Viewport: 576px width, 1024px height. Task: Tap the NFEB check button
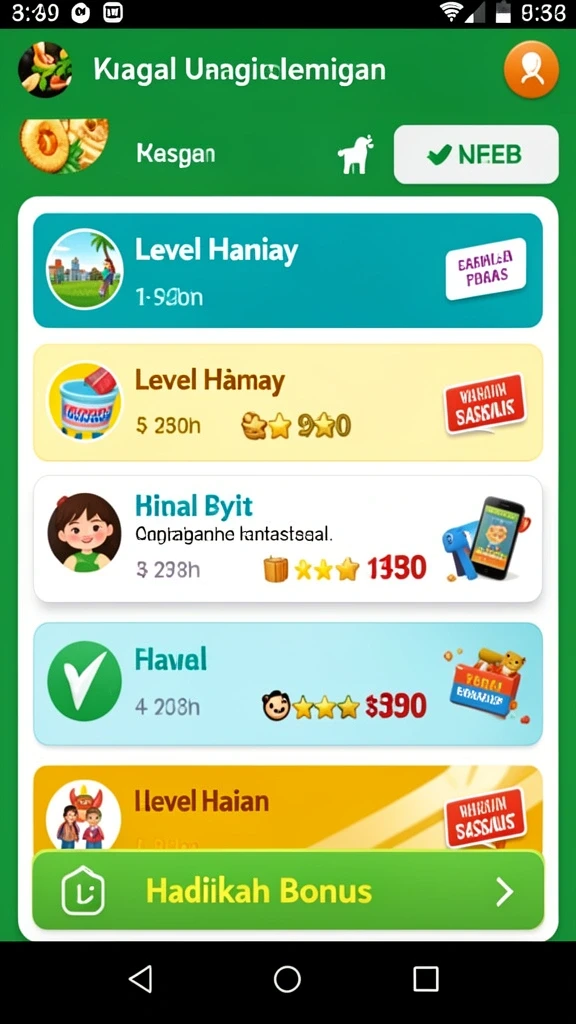(x=476, y=154)
